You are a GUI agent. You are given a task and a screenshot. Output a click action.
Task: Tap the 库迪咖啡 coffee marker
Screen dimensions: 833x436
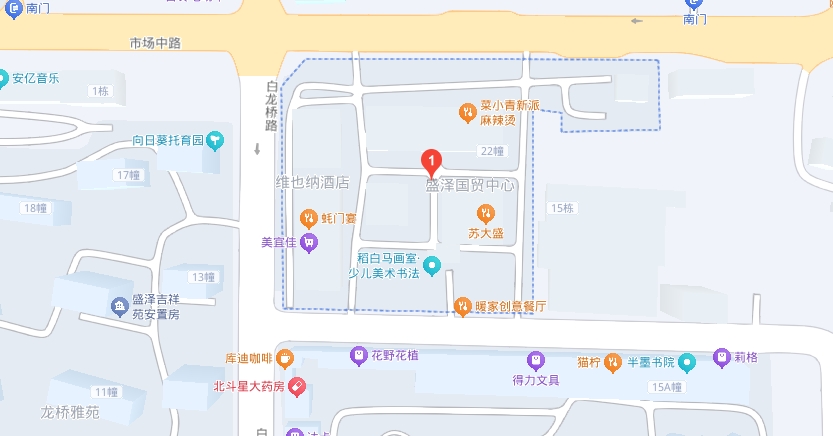point(285,359)
